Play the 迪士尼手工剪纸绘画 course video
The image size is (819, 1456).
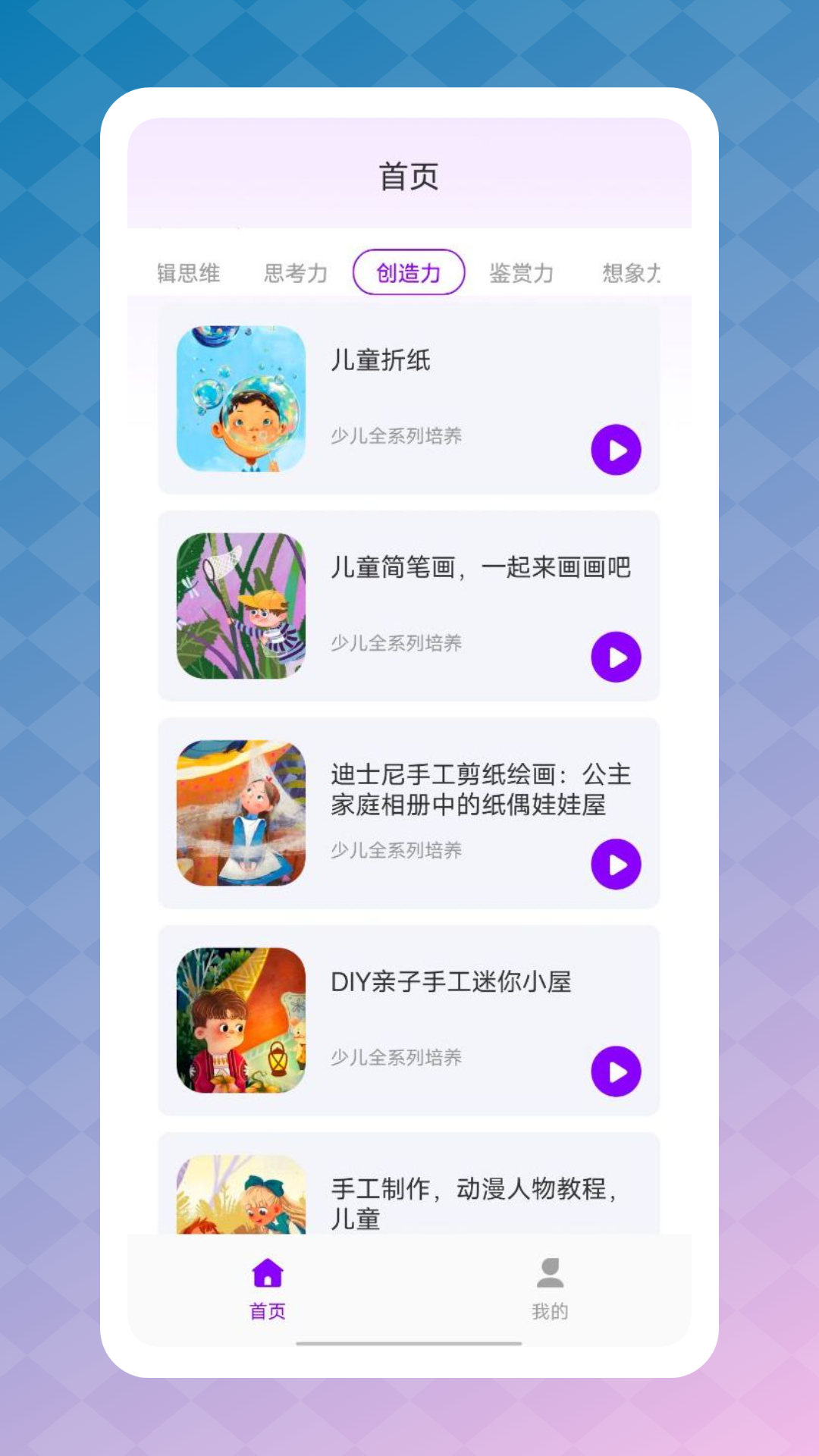(x=617, y=863)
